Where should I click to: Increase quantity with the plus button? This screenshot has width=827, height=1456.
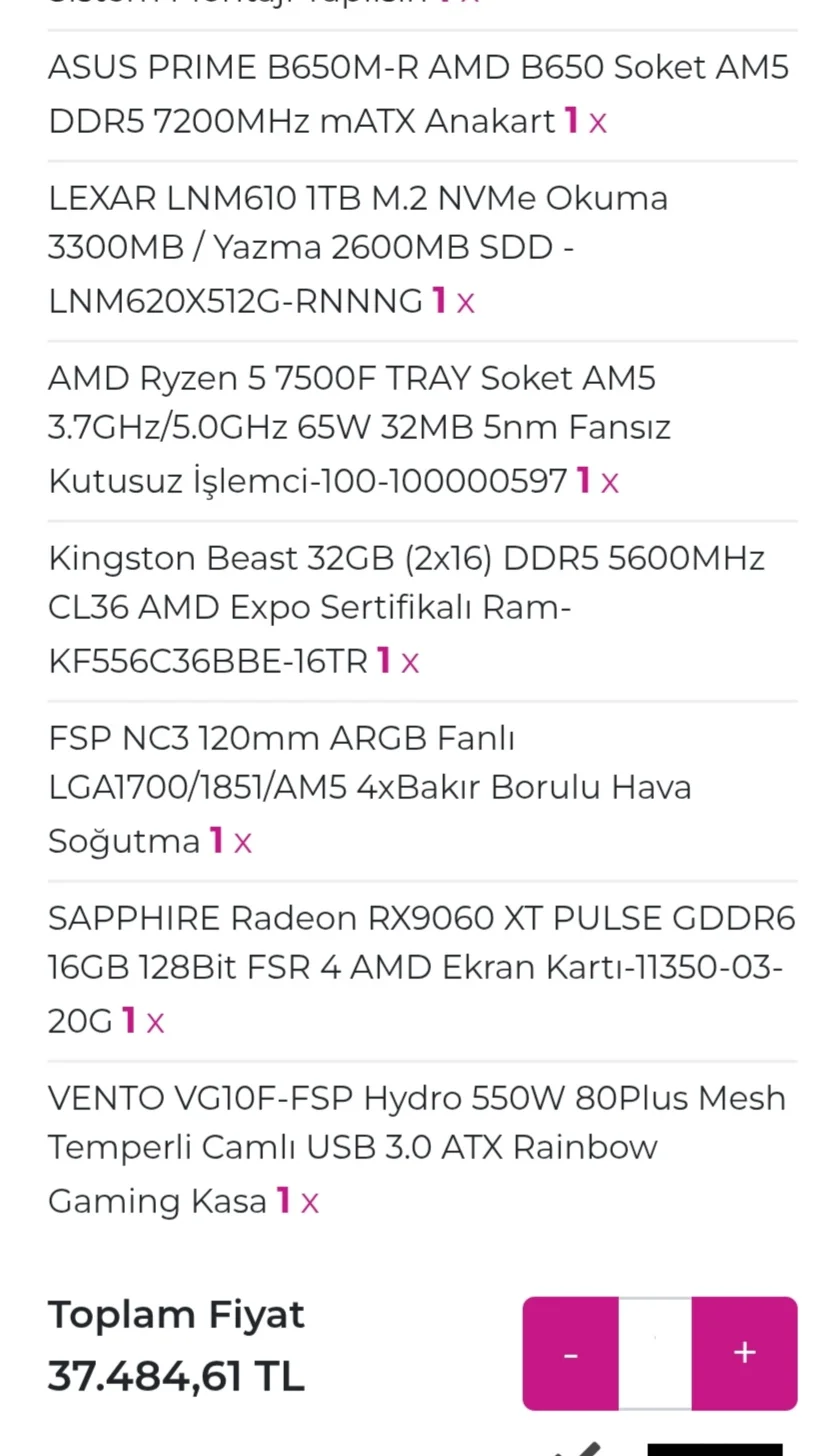click(744, 1353)
